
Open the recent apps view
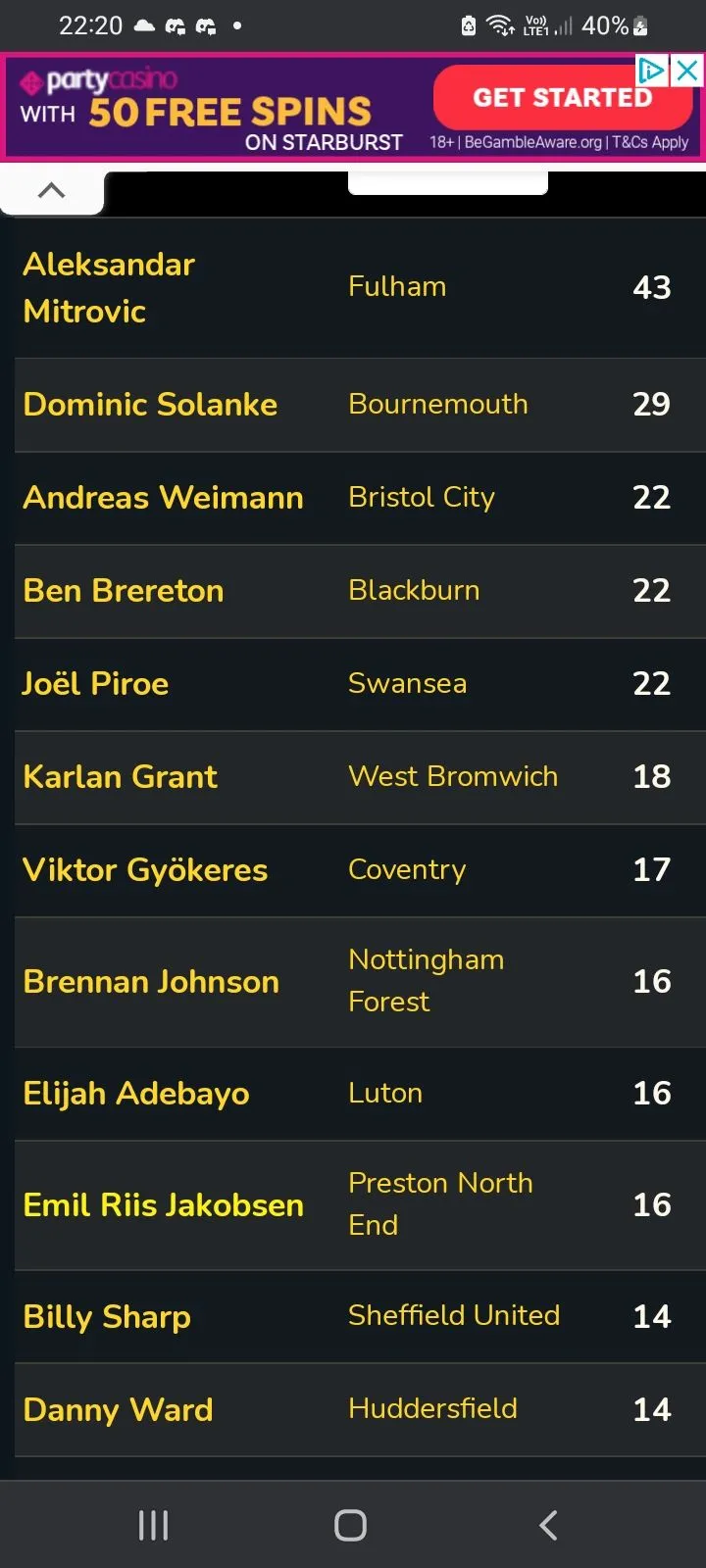click(154, 1525)
